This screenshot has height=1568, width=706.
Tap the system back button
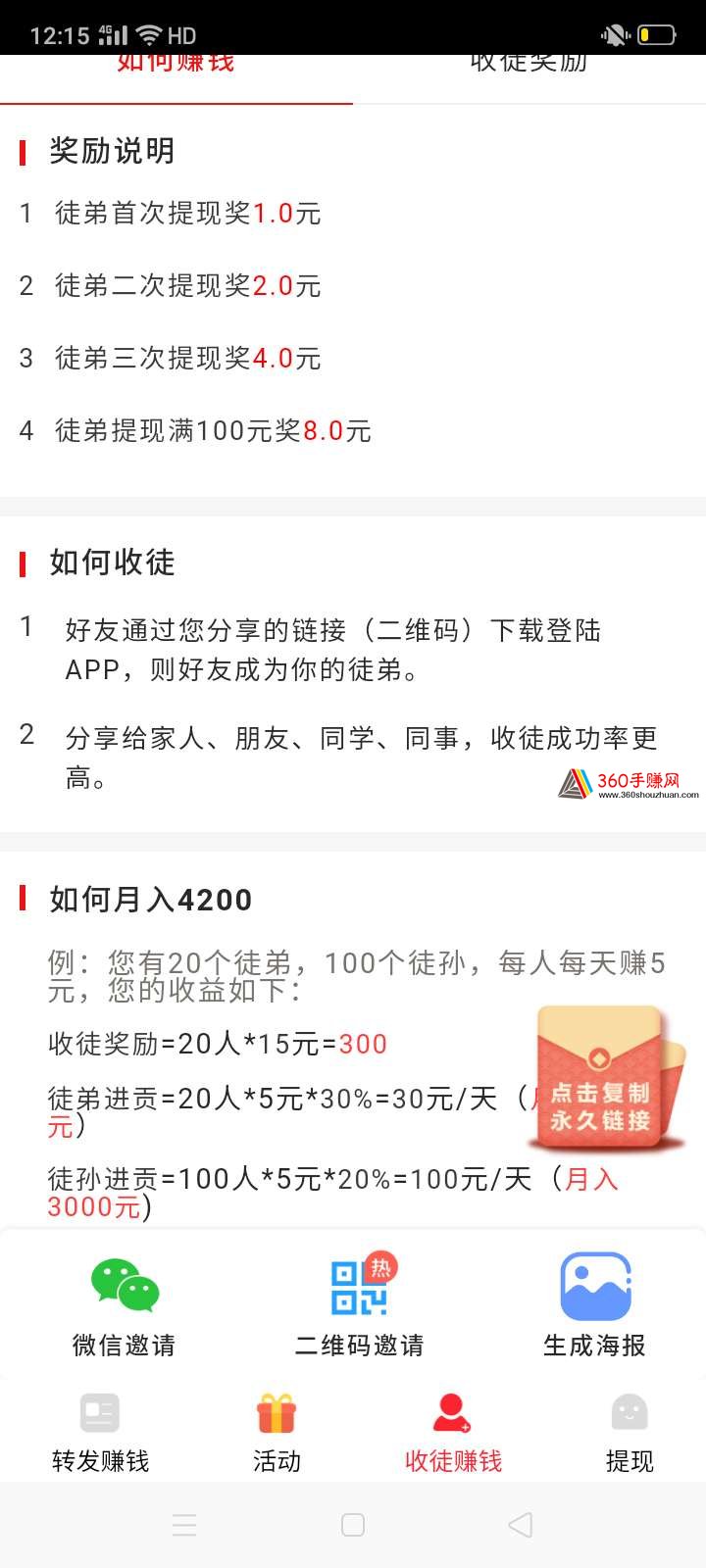tap(521, 1525)
